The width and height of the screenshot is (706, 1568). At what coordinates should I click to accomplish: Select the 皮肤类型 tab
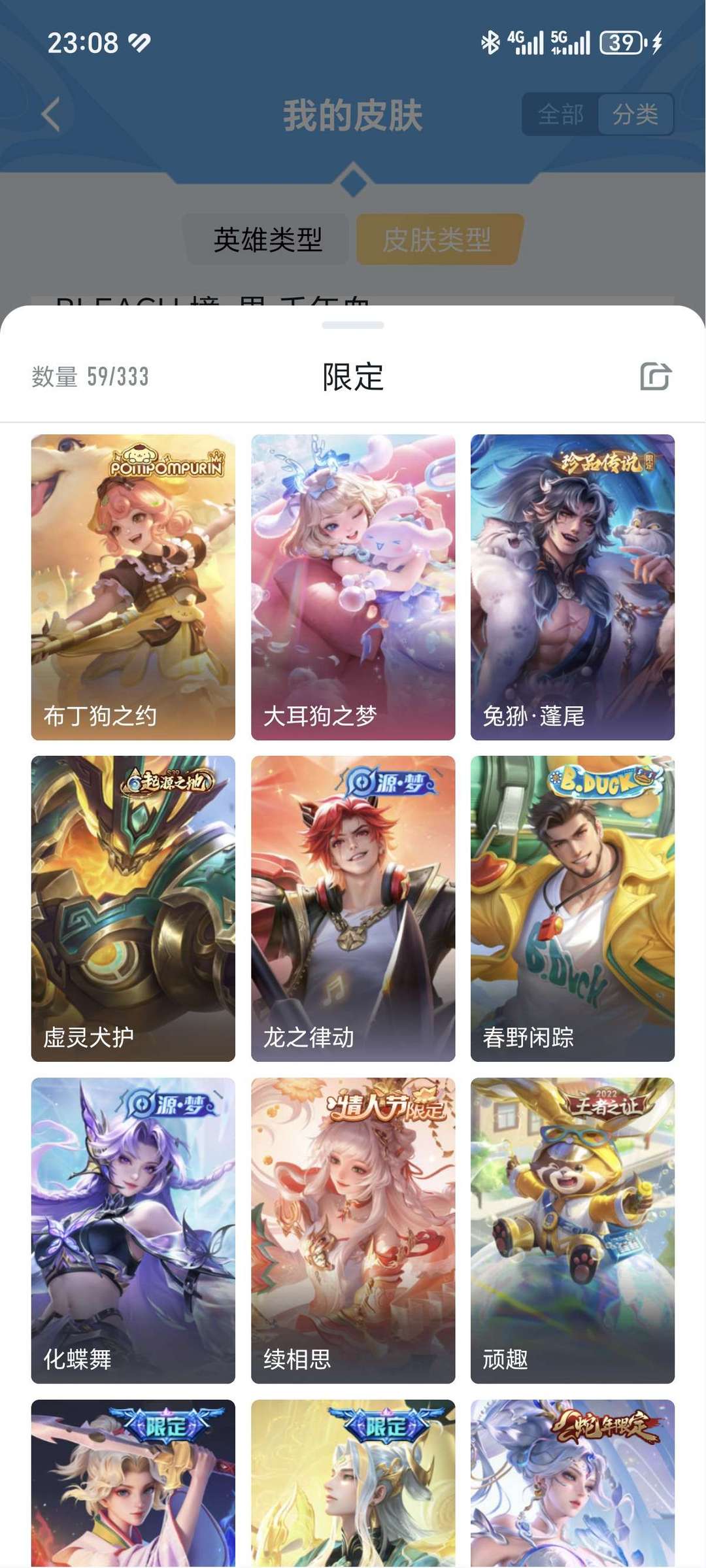(437, 240)
